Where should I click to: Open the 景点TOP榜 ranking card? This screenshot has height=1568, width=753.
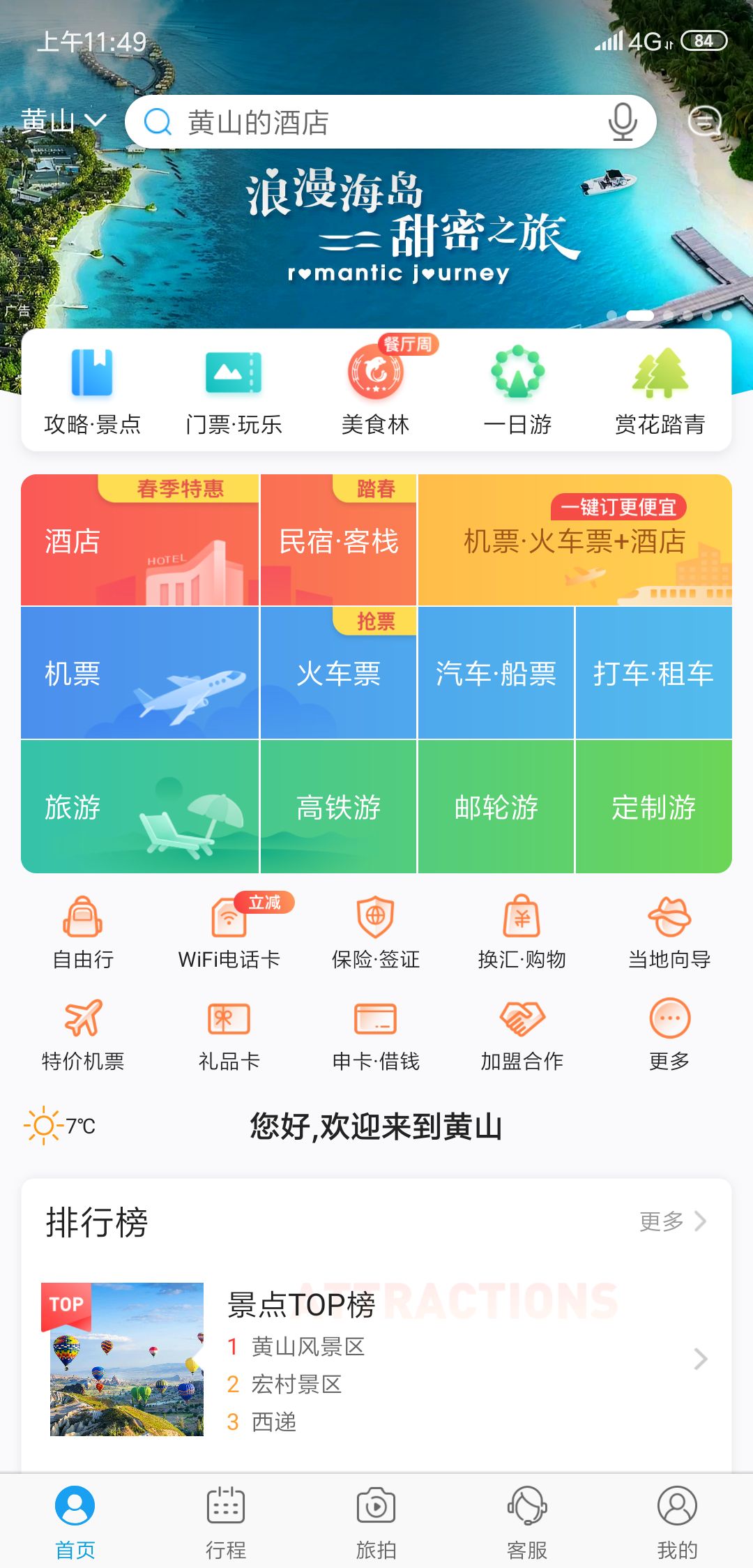pos(376,1359)
